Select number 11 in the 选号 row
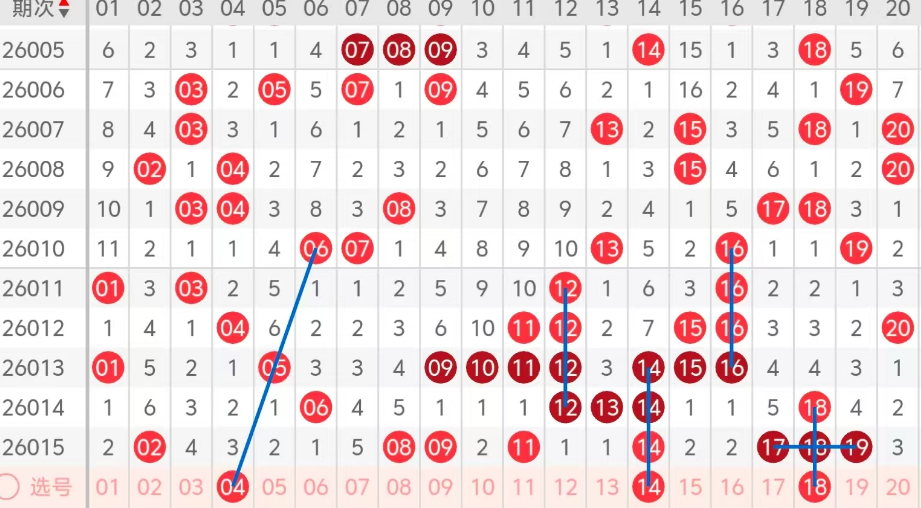The image size is (921, 508). point(524,487)
